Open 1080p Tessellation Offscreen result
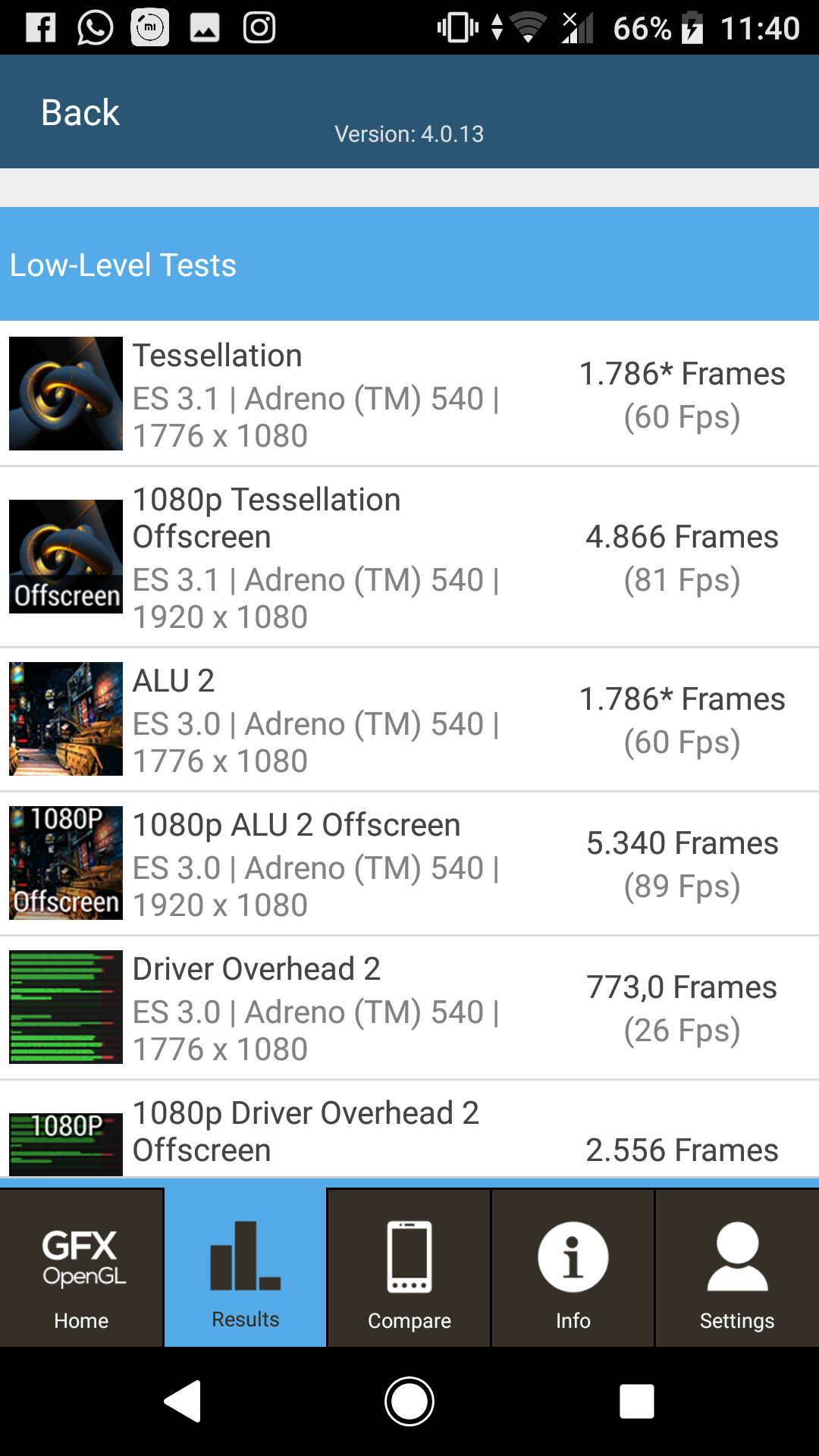Image resolution: width=819 pixels, height=1456 pixels. 409,557
